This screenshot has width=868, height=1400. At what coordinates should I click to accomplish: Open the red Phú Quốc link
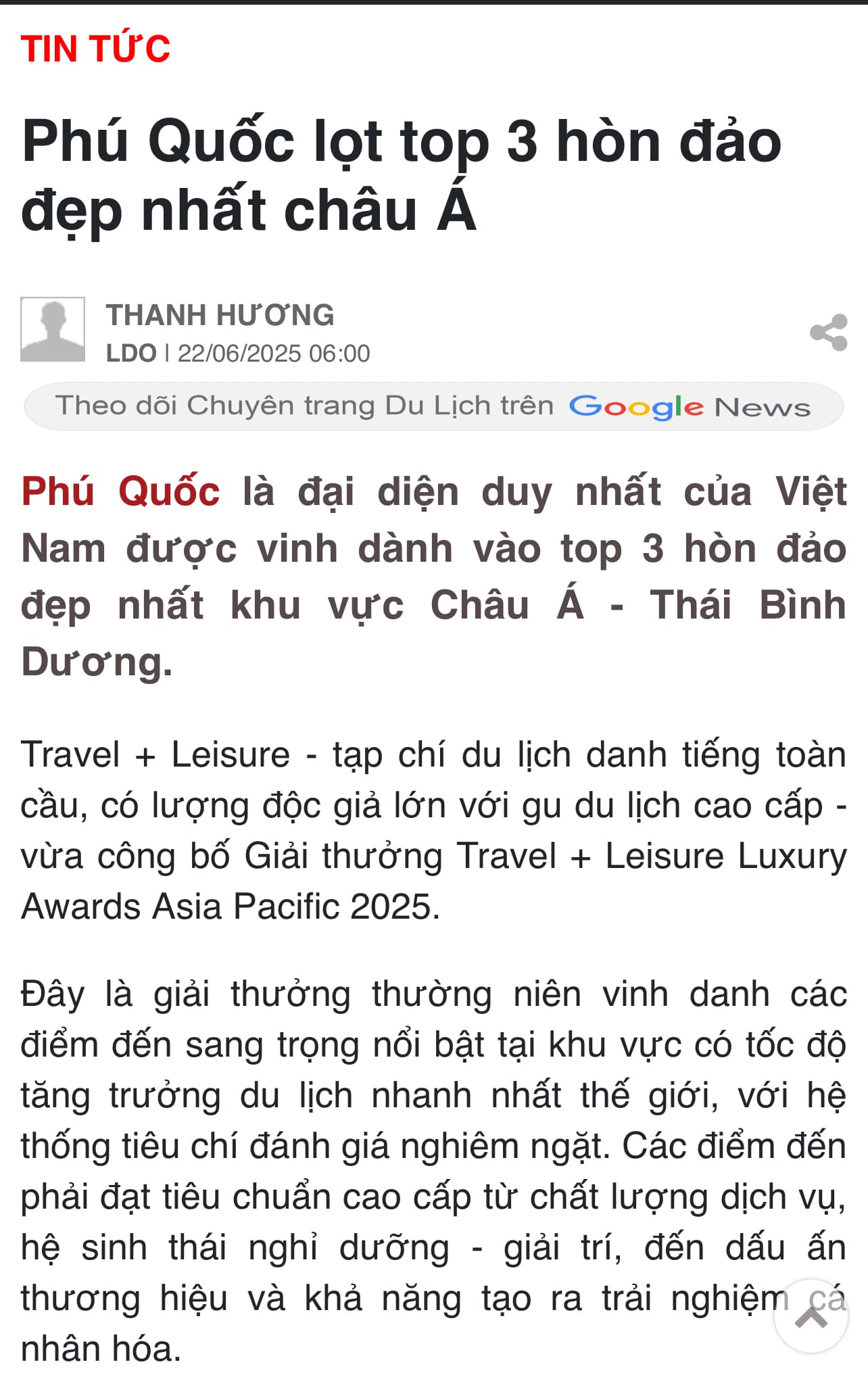pyautogui.click(x=120, y=491)
